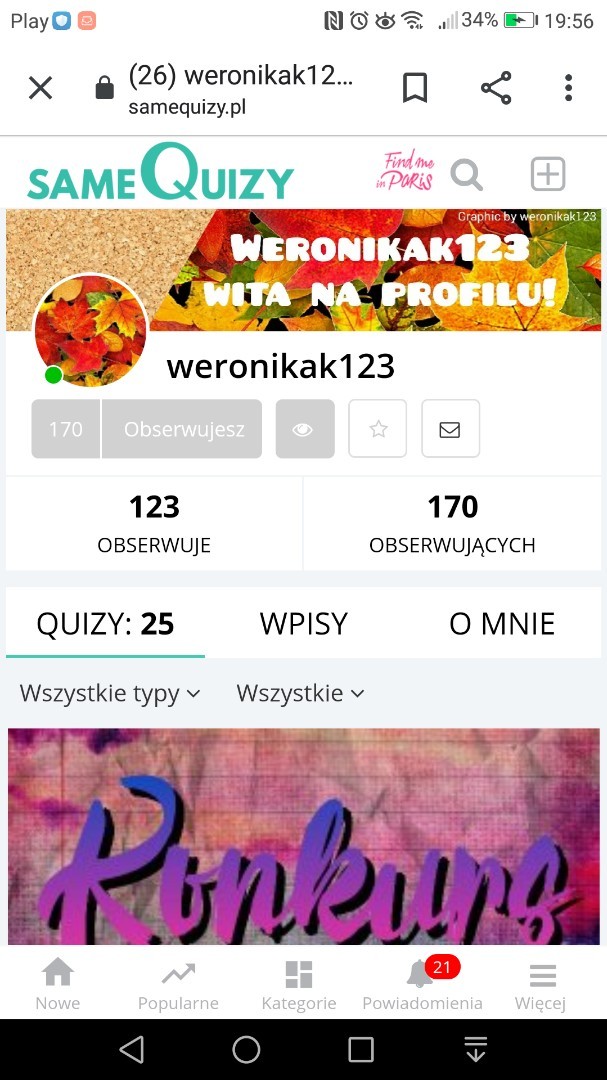Create new content with plus icon

click(547, 174)
